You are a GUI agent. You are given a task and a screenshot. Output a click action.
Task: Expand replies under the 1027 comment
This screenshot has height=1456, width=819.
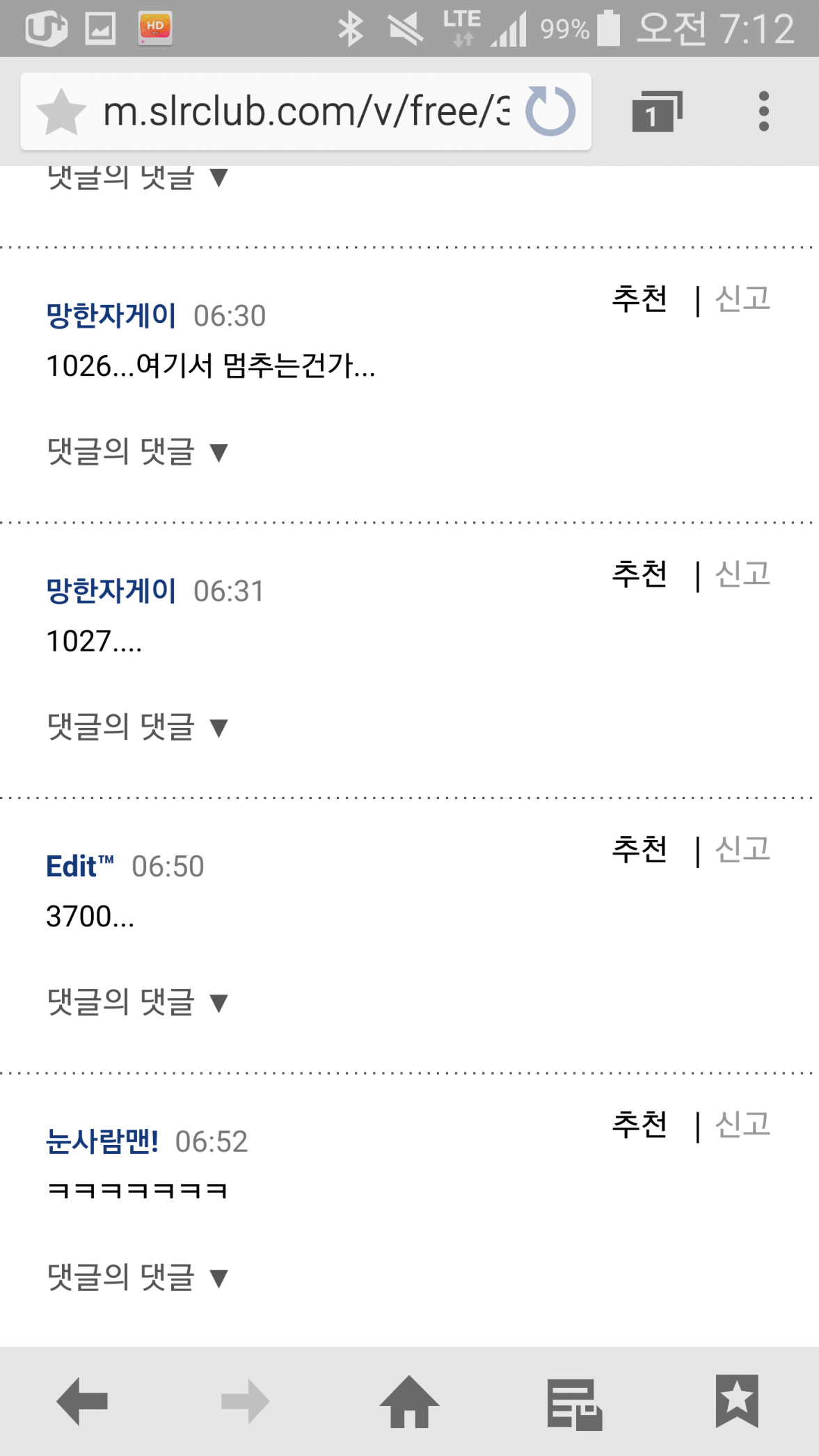(x=137, y=727)
